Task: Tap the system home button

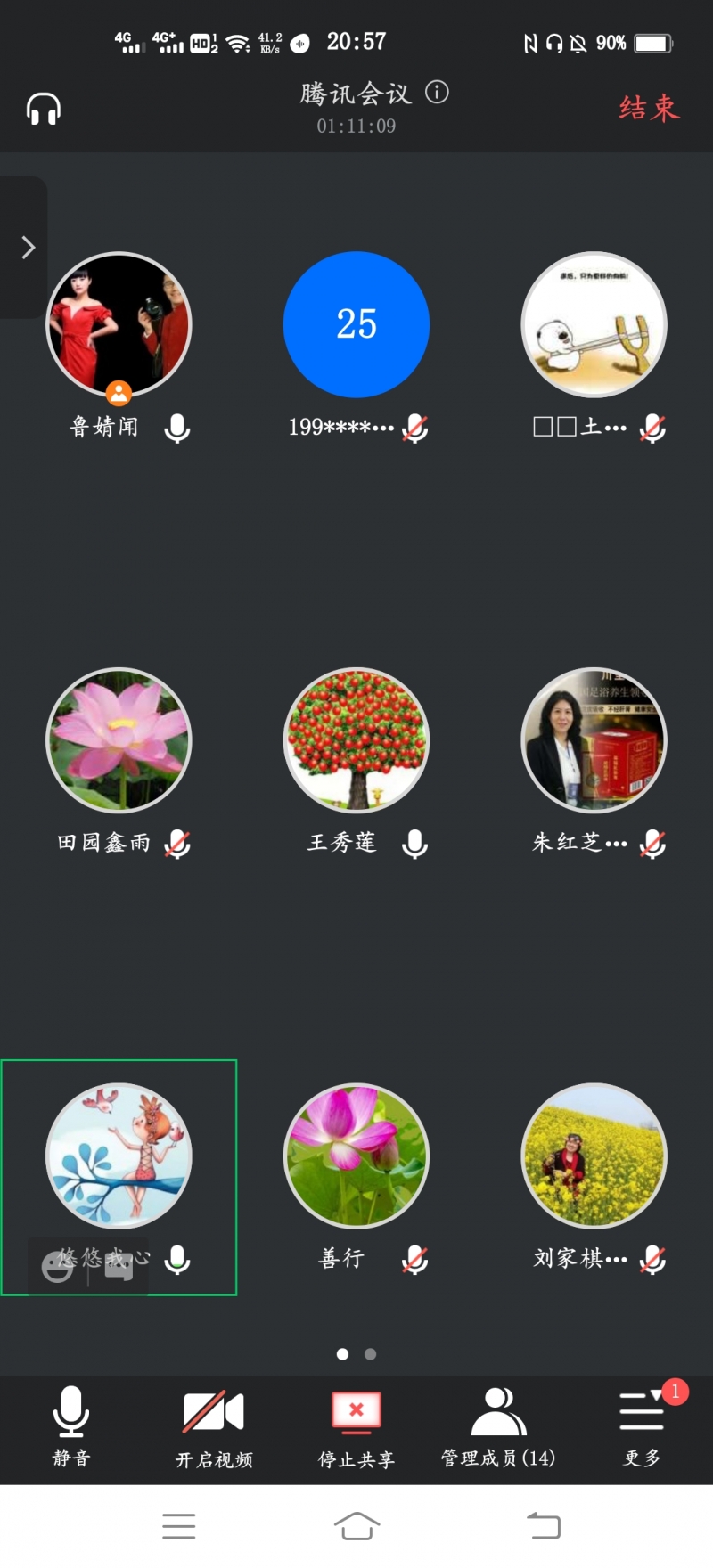Action: [x=356, y=1526]
